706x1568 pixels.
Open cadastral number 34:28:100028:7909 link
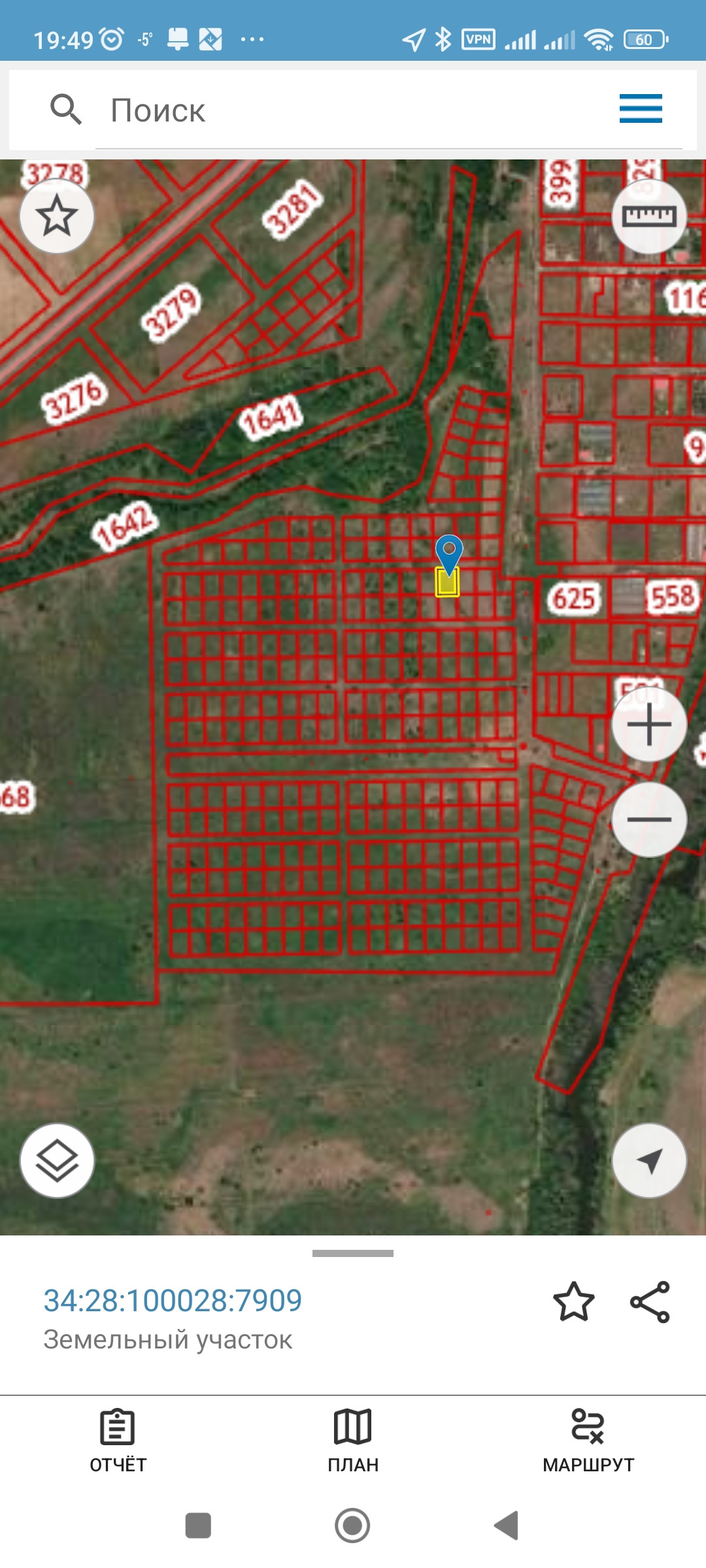coord(173,1301)
